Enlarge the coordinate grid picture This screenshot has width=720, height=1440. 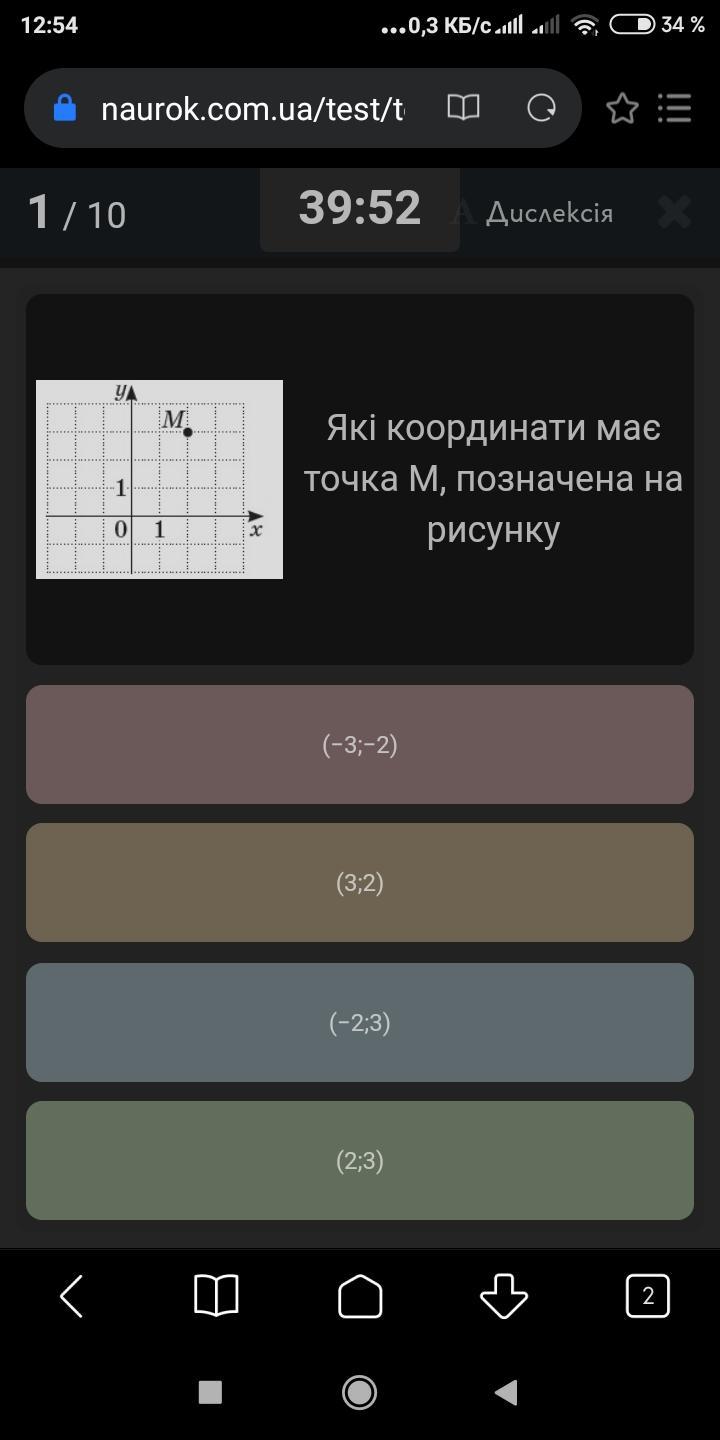point(159,479)
